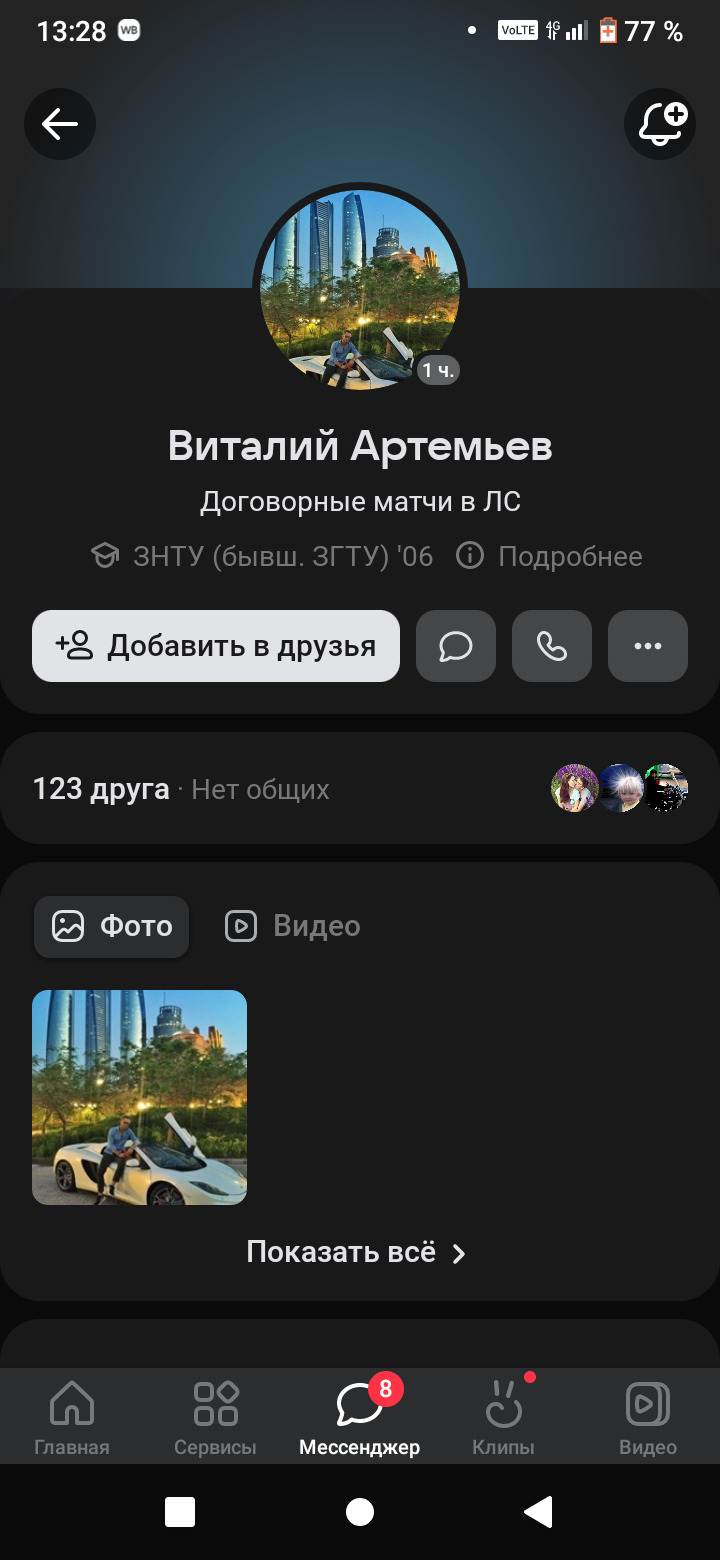Open the sports car photo thumbnail
Screen dimensions: 720x1560
pos(140,1097)
